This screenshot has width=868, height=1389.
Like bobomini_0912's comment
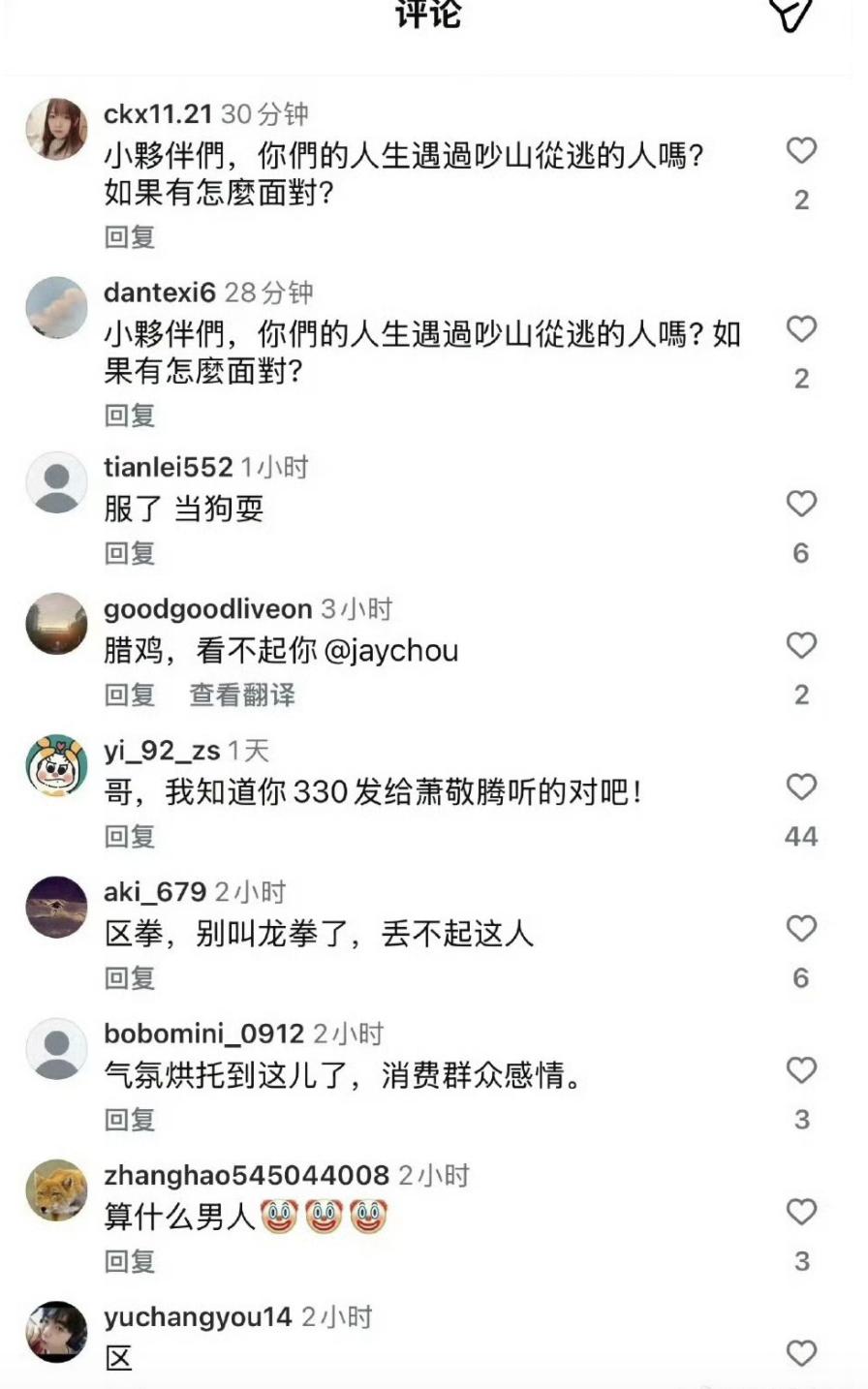click(801, 1070)
